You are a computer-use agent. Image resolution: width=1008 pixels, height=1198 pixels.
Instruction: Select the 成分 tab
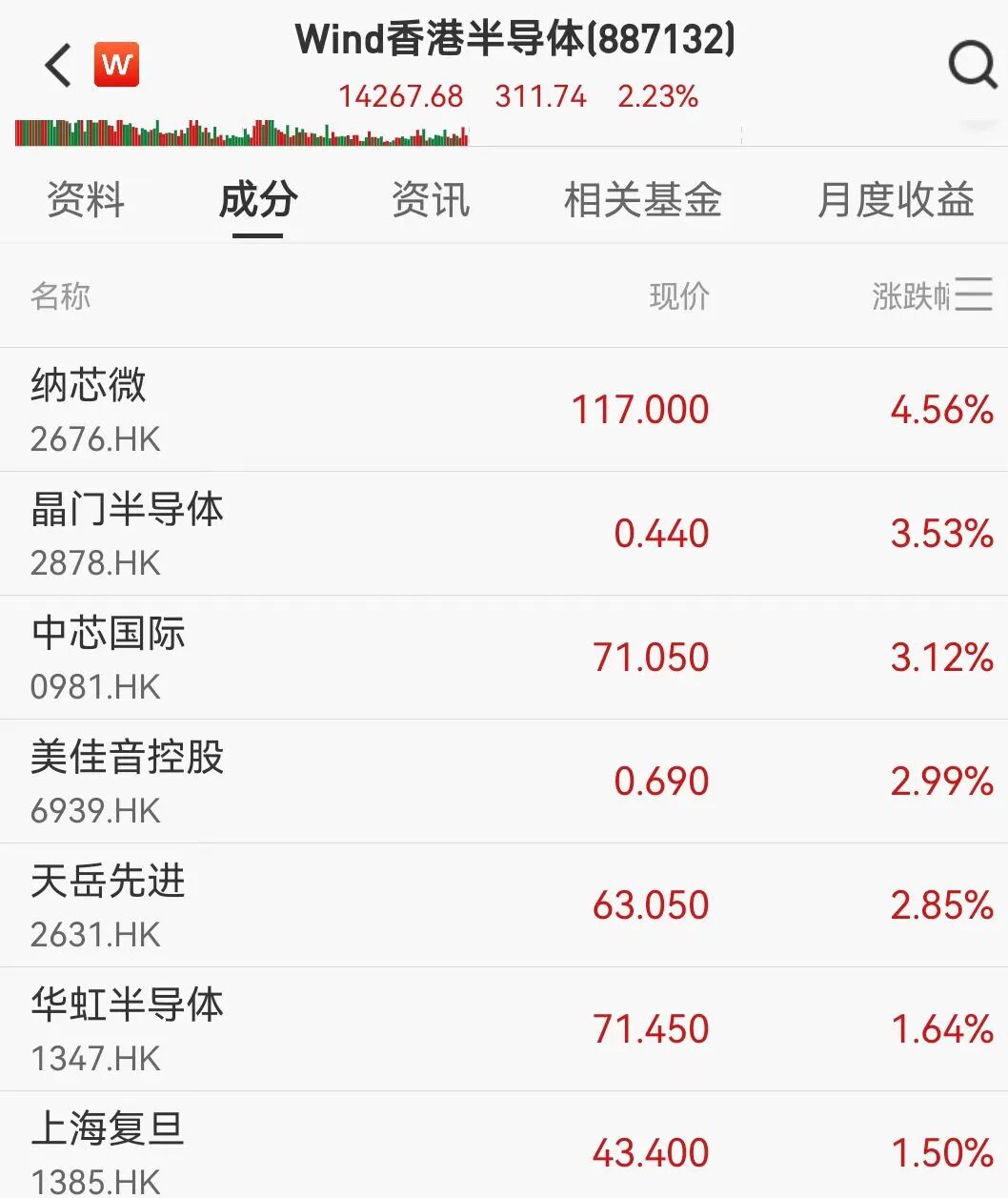click(258, 200)
